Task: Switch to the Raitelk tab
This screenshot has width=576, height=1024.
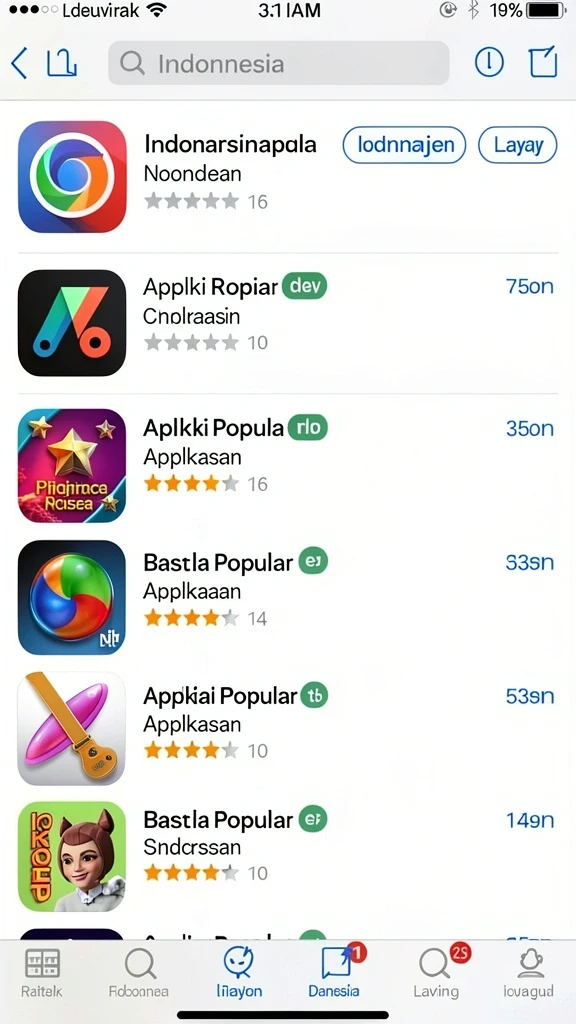Action: tap(42, 973)
